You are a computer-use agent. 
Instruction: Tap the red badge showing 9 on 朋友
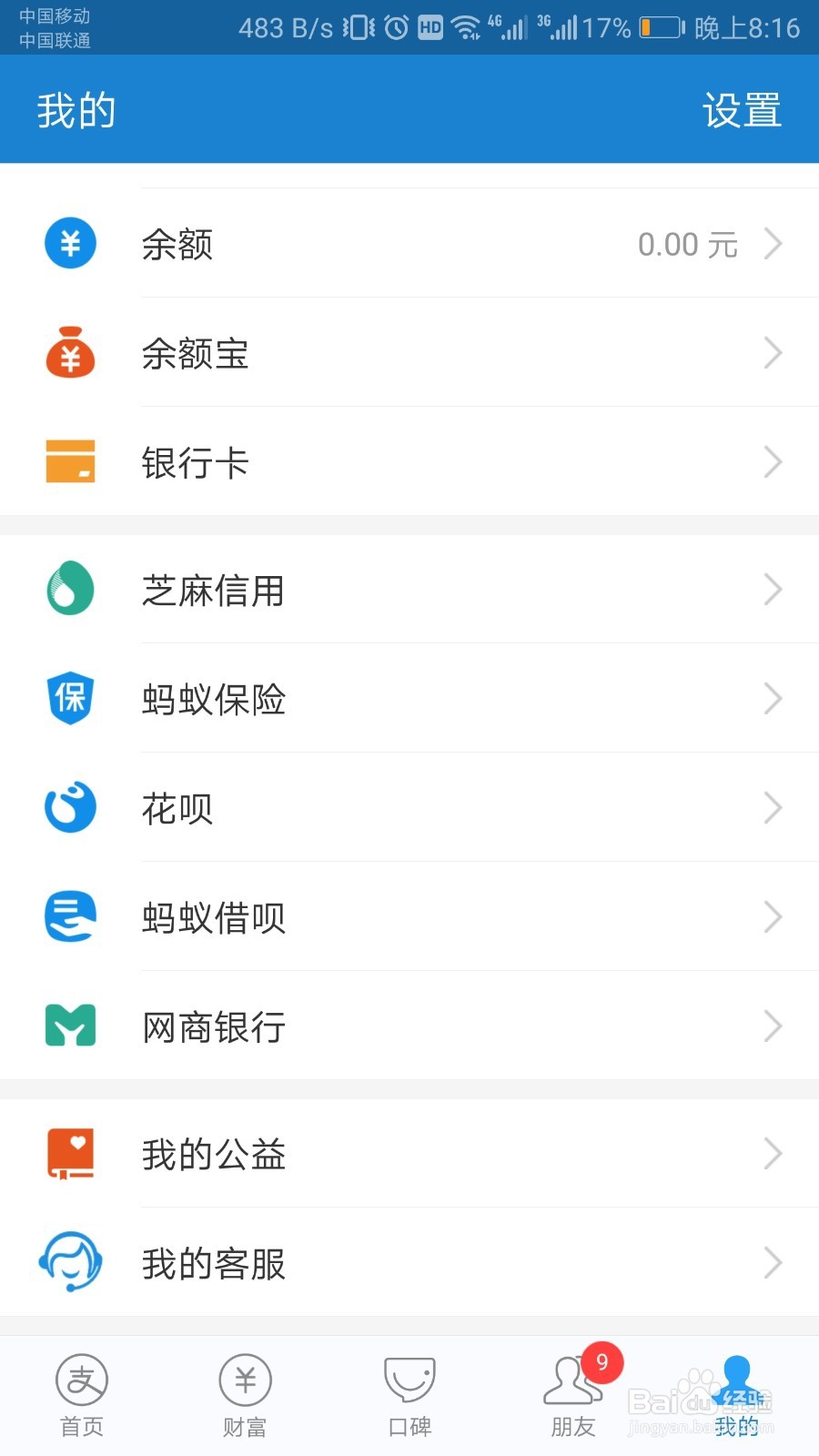pyautogui.click(x=601, y=1362)
